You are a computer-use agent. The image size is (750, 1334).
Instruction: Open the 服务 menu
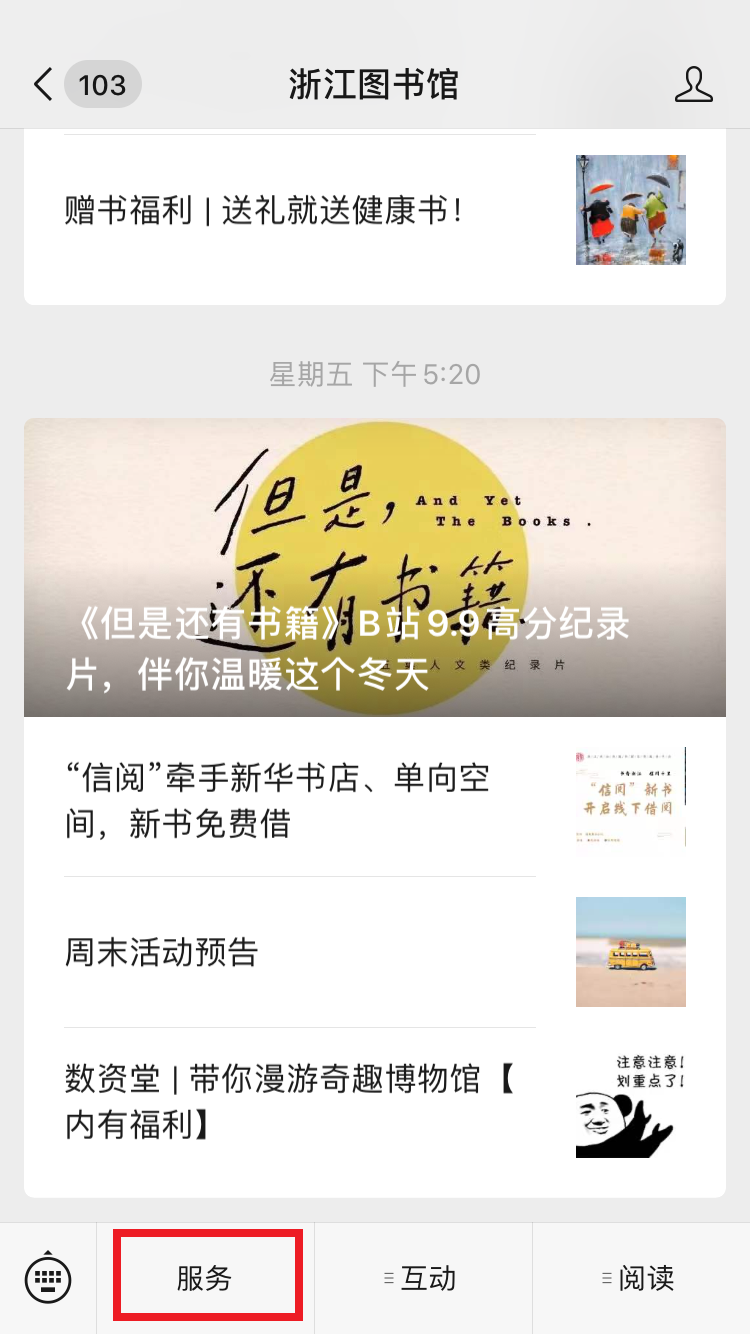coord(205,1278)
